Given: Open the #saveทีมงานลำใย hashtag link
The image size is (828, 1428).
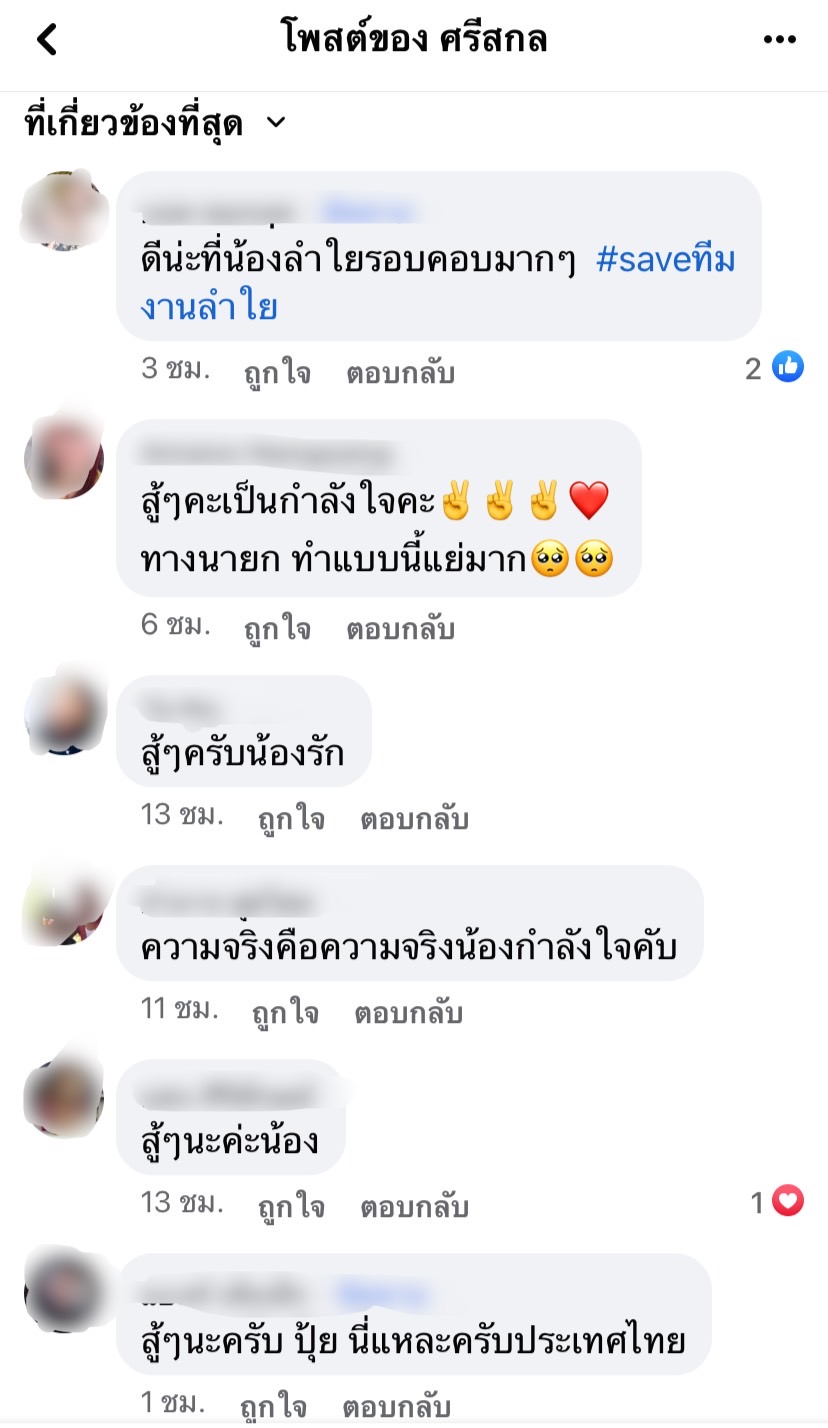Looking at the screenshot, I should pyautogui.click(x=665, y=260).
